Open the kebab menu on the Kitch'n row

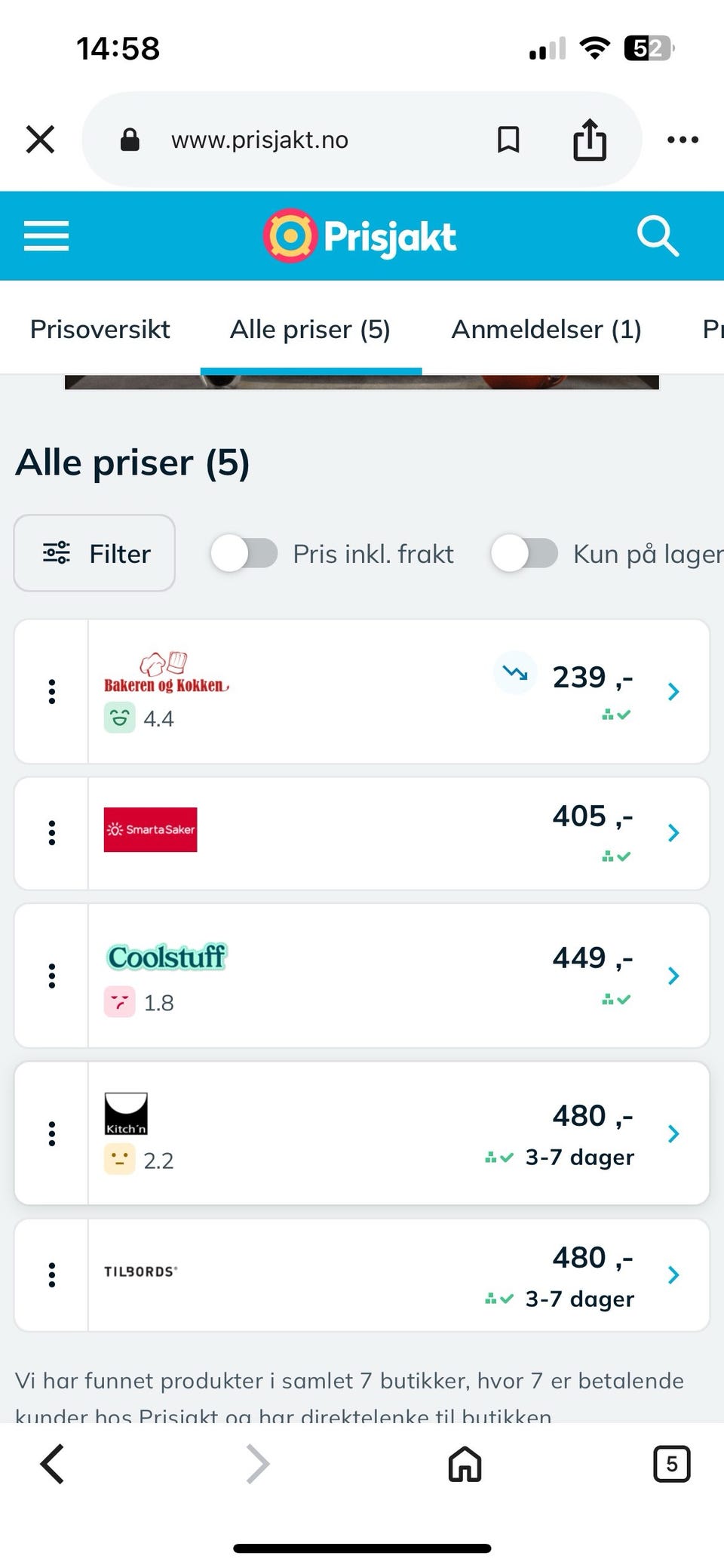tap(51, 1133)
